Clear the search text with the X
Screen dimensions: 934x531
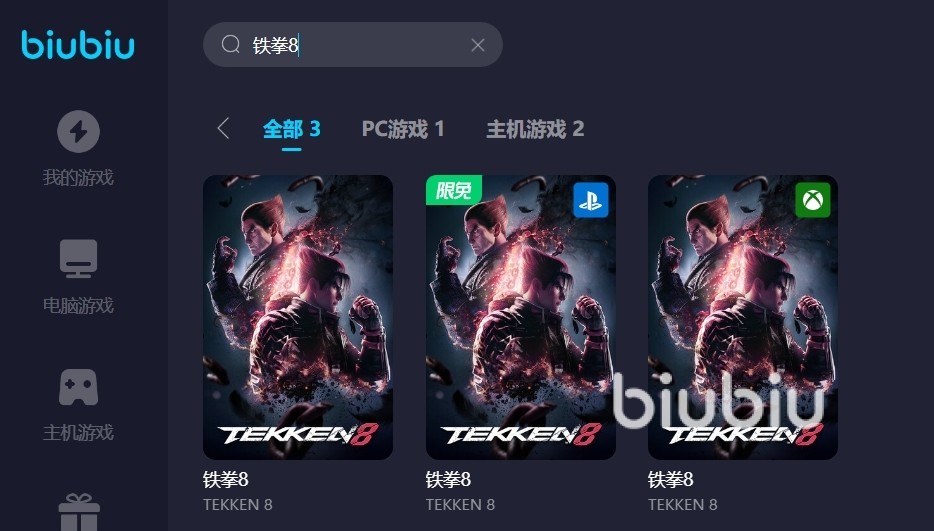tap(478, 45)
